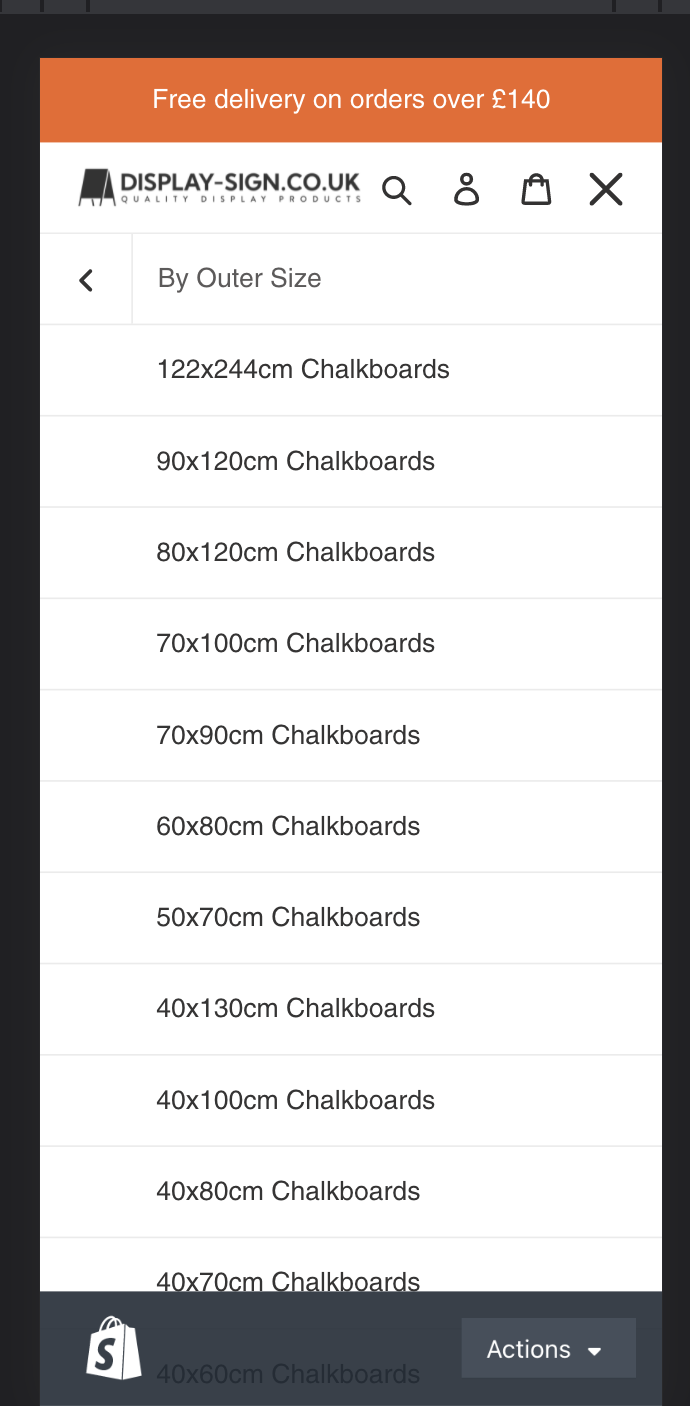The image size is (690, 1406).
Task: View 60x80cm Chalkboards
Action: pos(288,827)
